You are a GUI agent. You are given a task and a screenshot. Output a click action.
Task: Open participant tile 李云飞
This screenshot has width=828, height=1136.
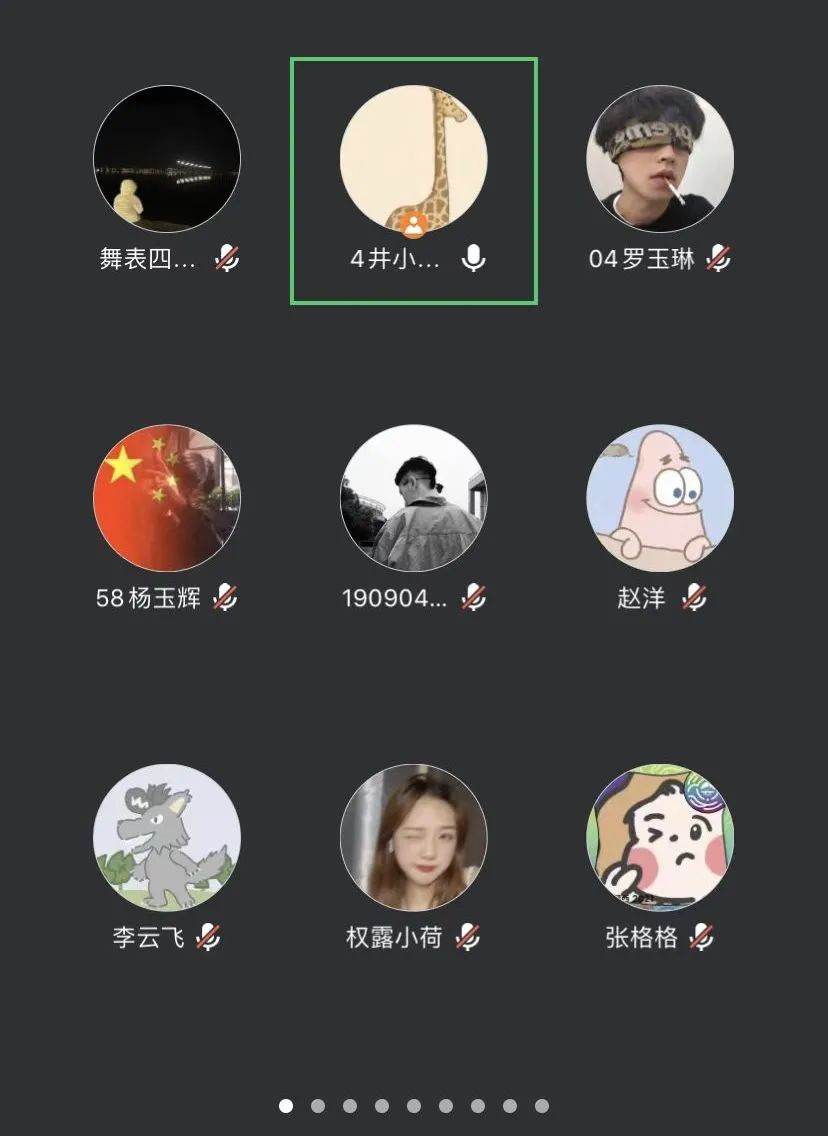tap(167, 838)
